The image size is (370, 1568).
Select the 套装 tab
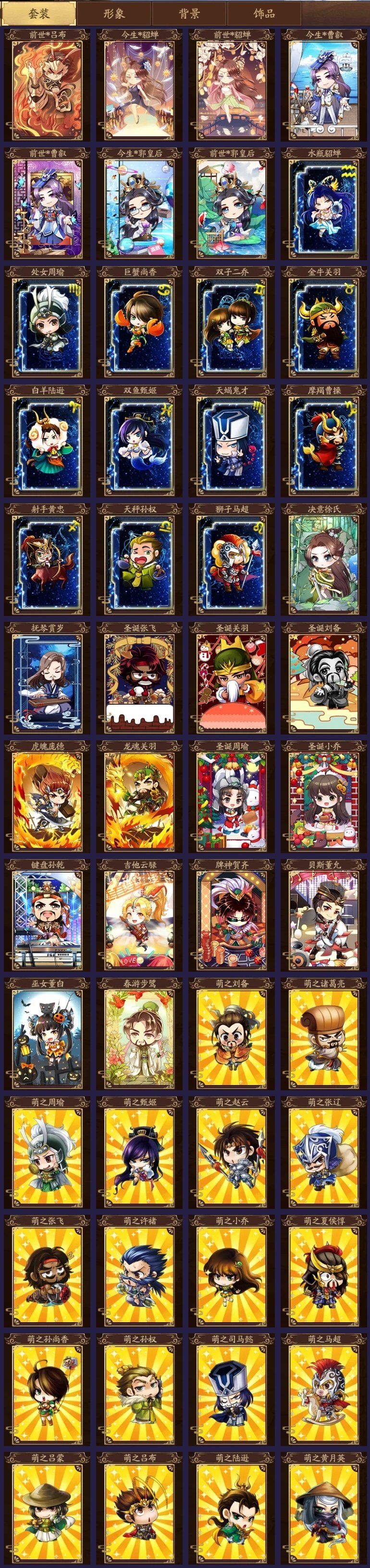click(x=38, y=13)
